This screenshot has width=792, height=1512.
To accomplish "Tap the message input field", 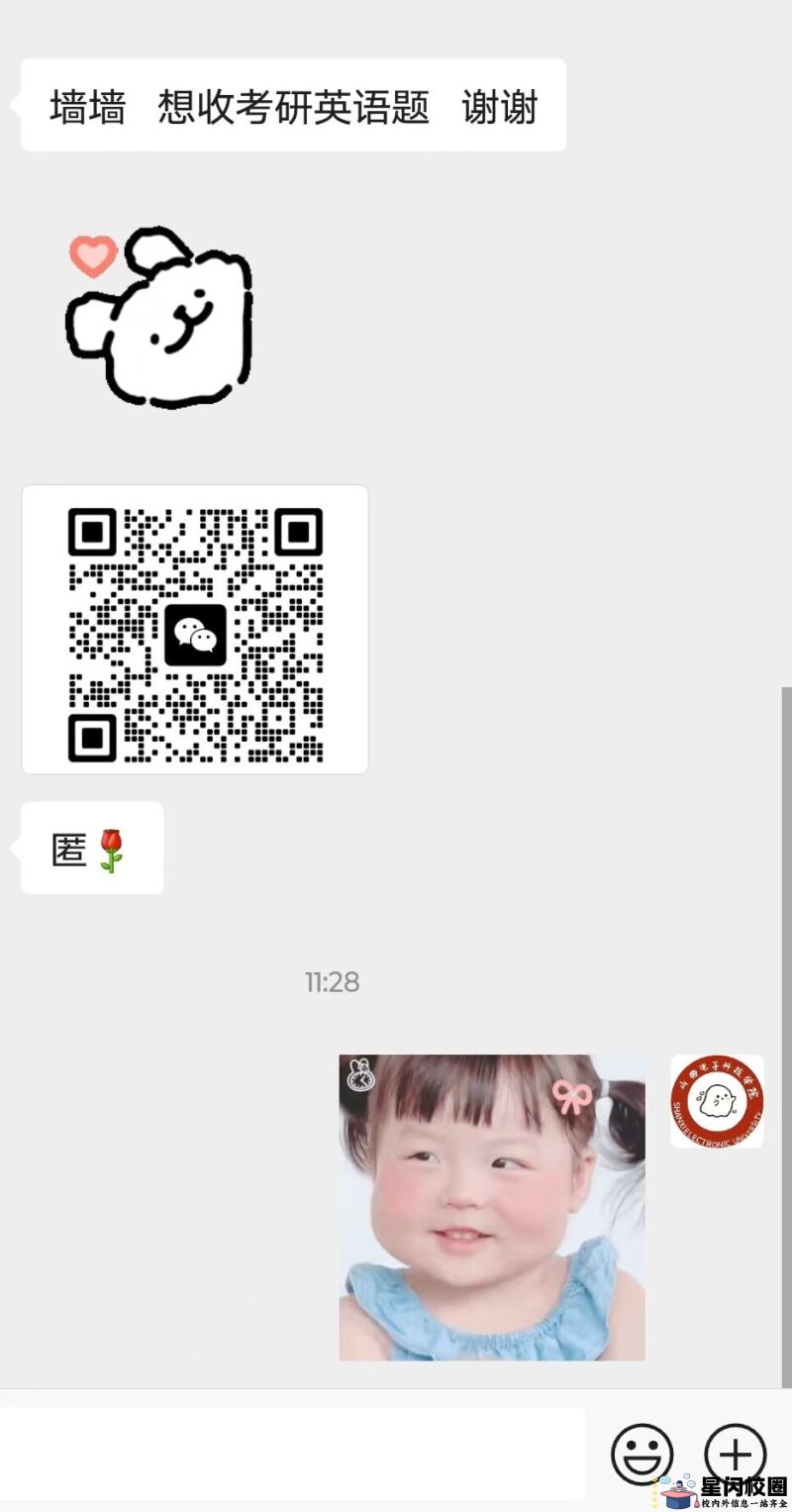I will (292, 1453).
